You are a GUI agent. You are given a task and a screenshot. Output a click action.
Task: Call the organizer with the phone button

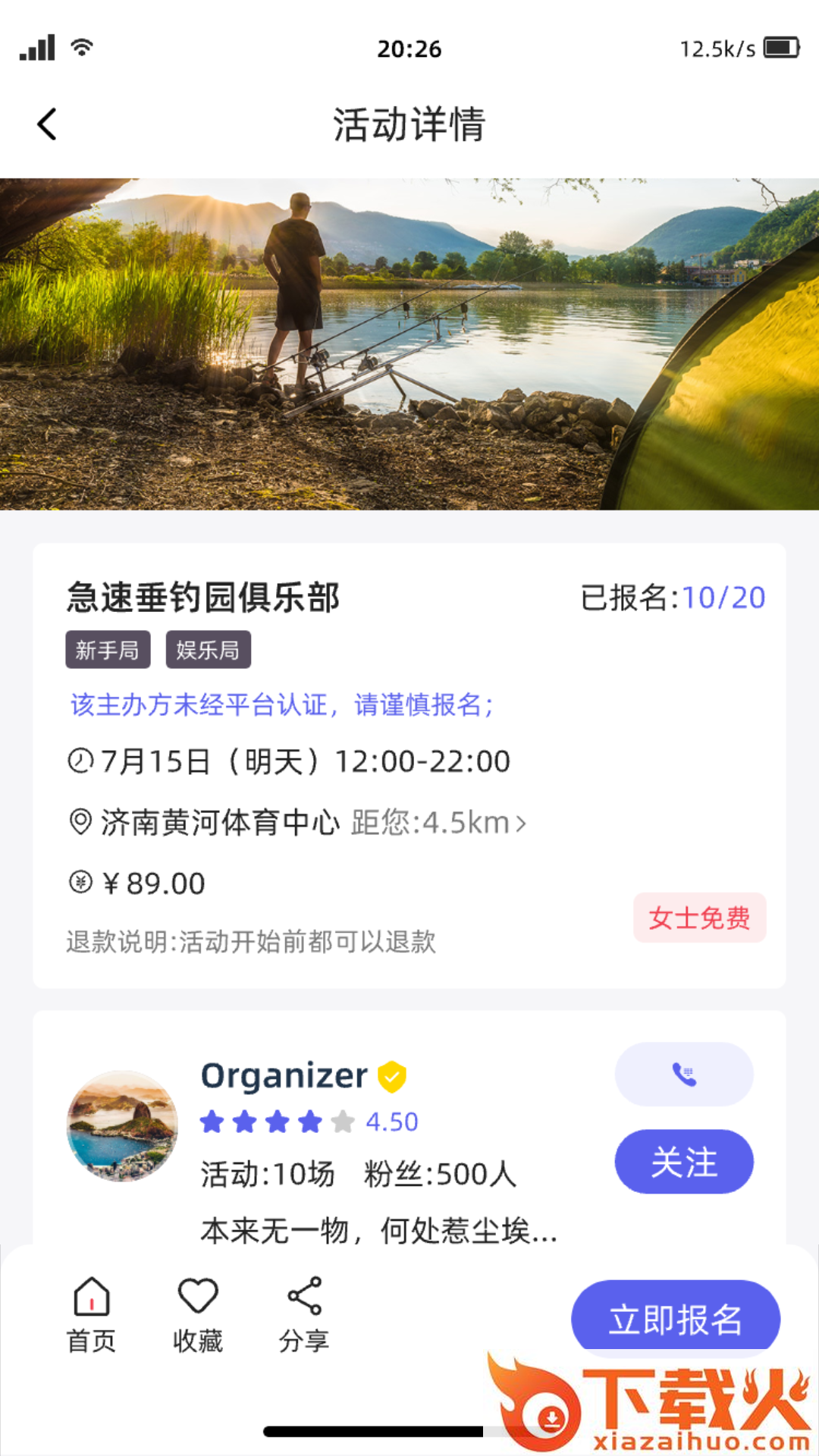tap(683, 1074)
